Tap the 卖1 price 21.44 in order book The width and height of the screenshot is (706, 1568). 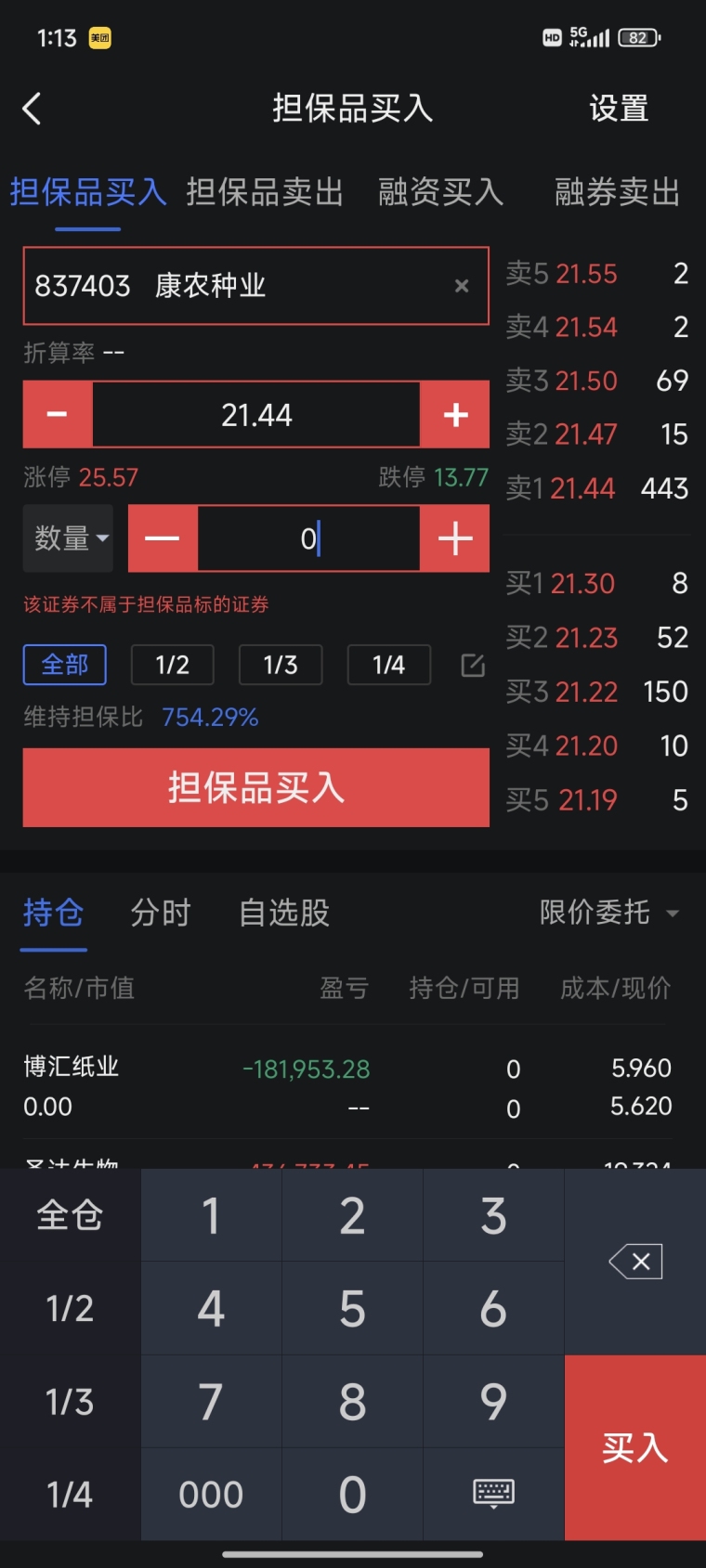pos(581,487)
